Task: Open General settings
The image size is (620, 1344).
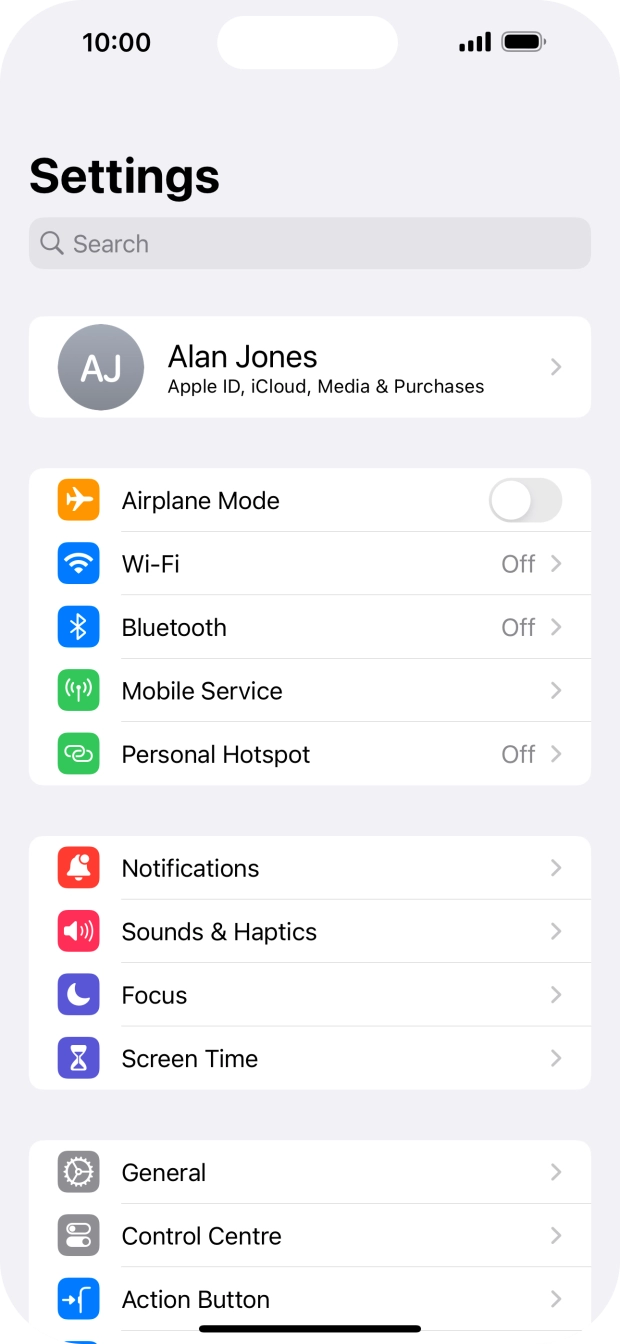Action: (310, 1172)
